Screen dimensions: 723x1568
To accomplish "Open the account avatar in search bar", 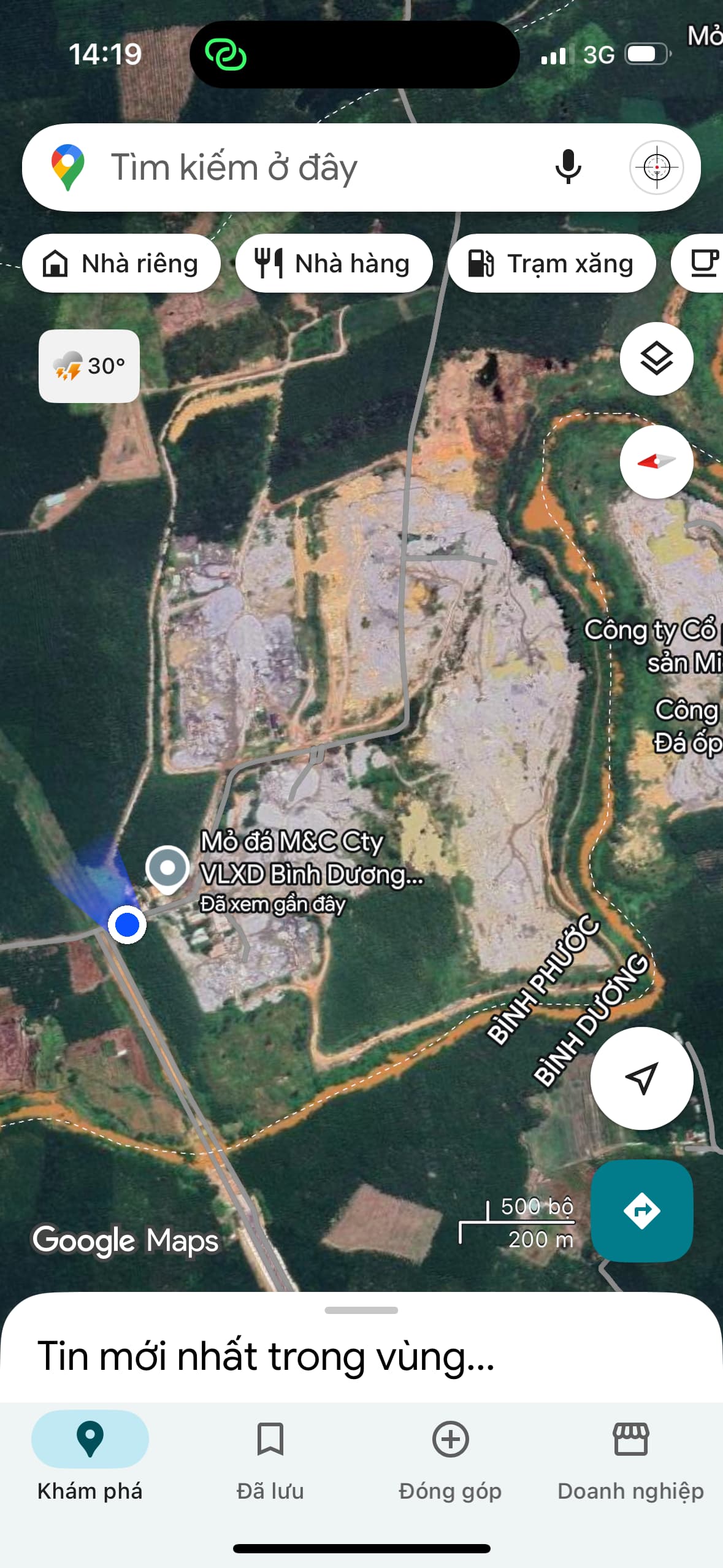I will tap(656, 167).
